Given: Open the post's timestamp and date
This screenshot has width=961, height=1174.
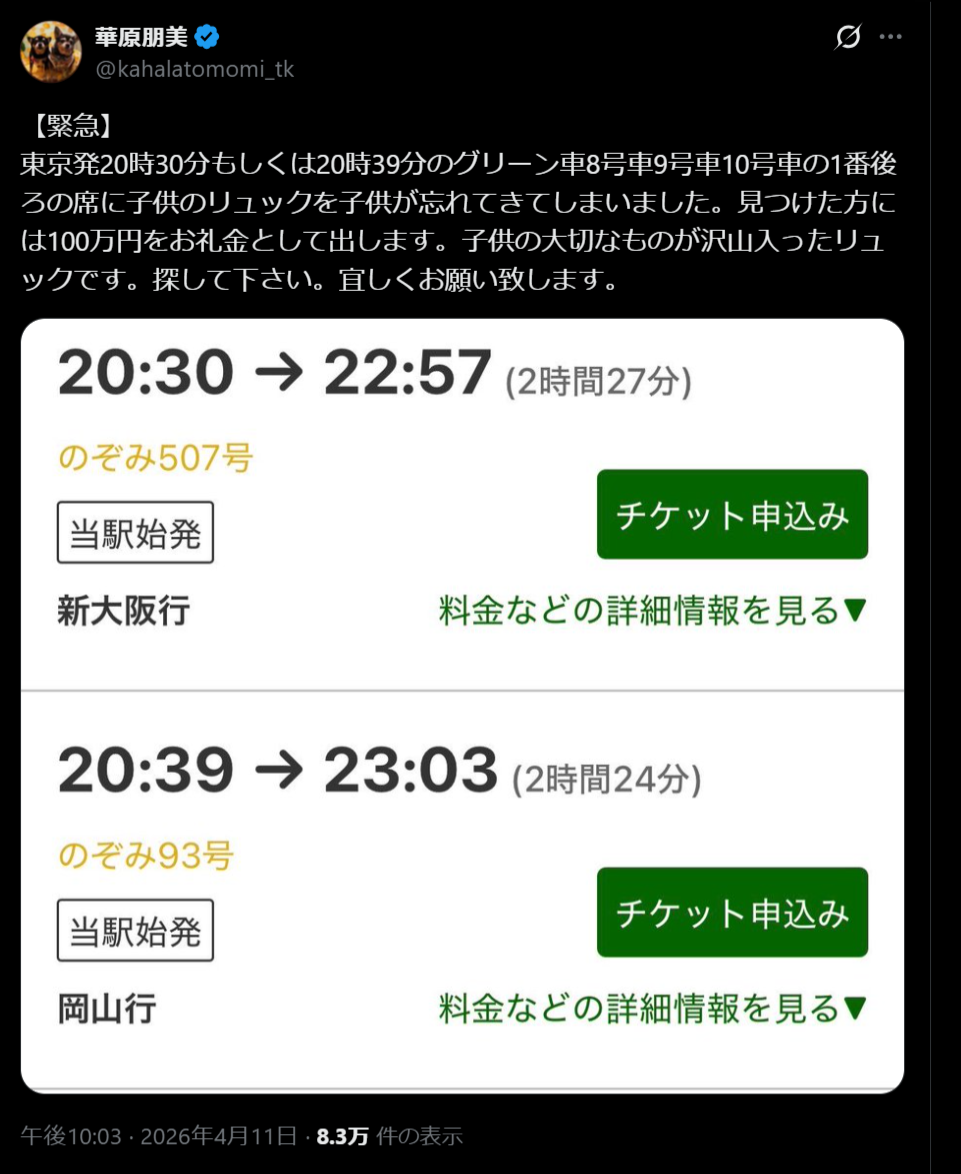Looking at the screenshot, I should pos(159,1136).
